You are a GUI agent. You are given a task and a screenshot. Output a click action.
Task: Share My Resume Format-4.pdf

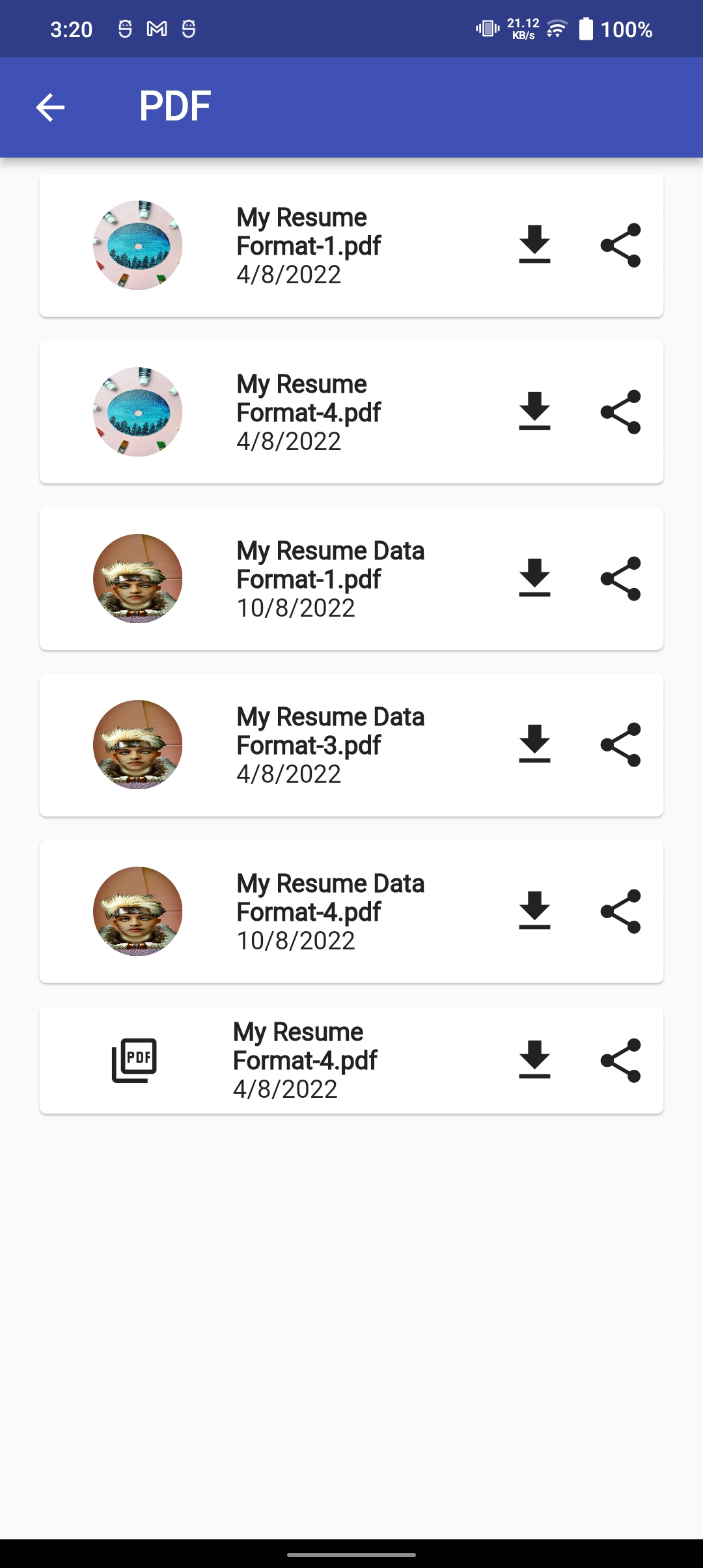(x=621, y=412)
